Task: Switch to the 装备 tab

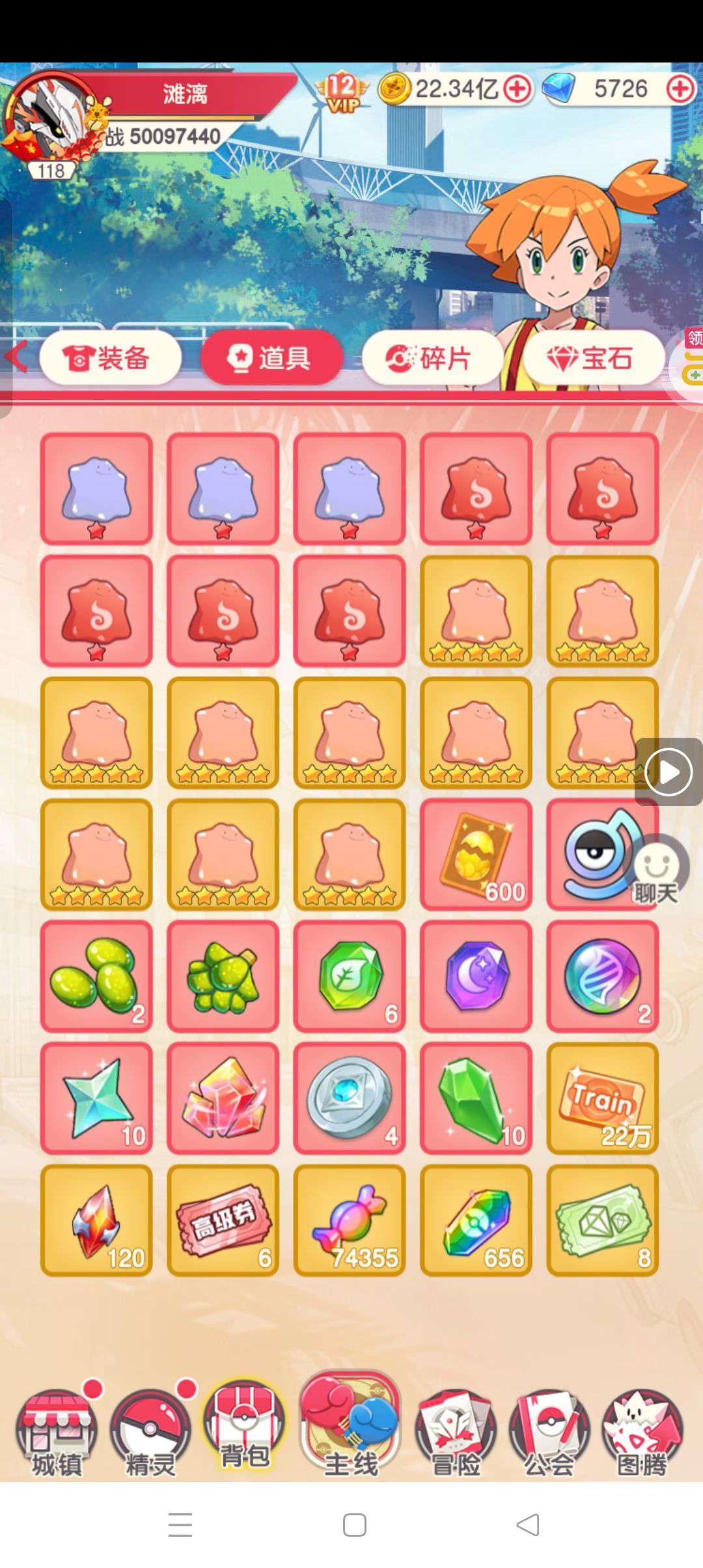Action: point(110,357)
